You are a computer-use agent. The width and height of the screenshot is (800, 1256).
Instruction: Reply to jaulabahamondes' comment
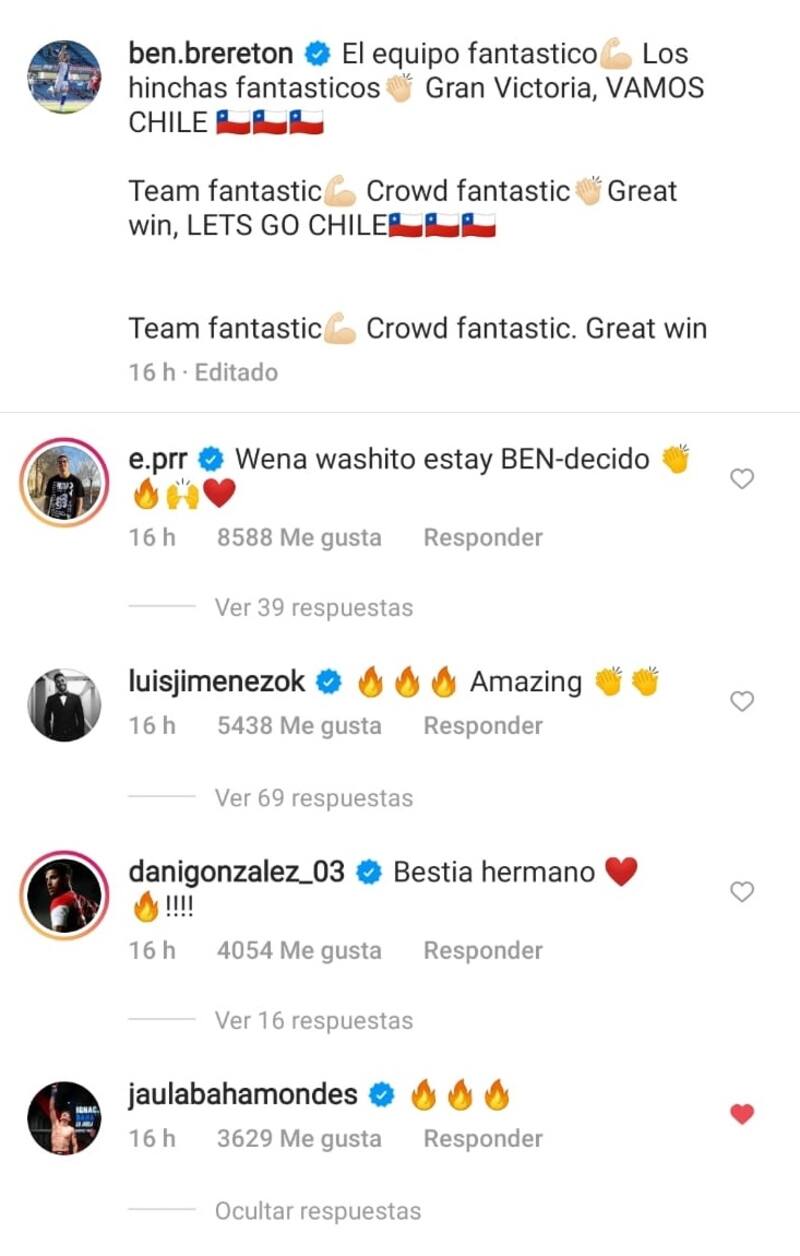pos(483,1139)
